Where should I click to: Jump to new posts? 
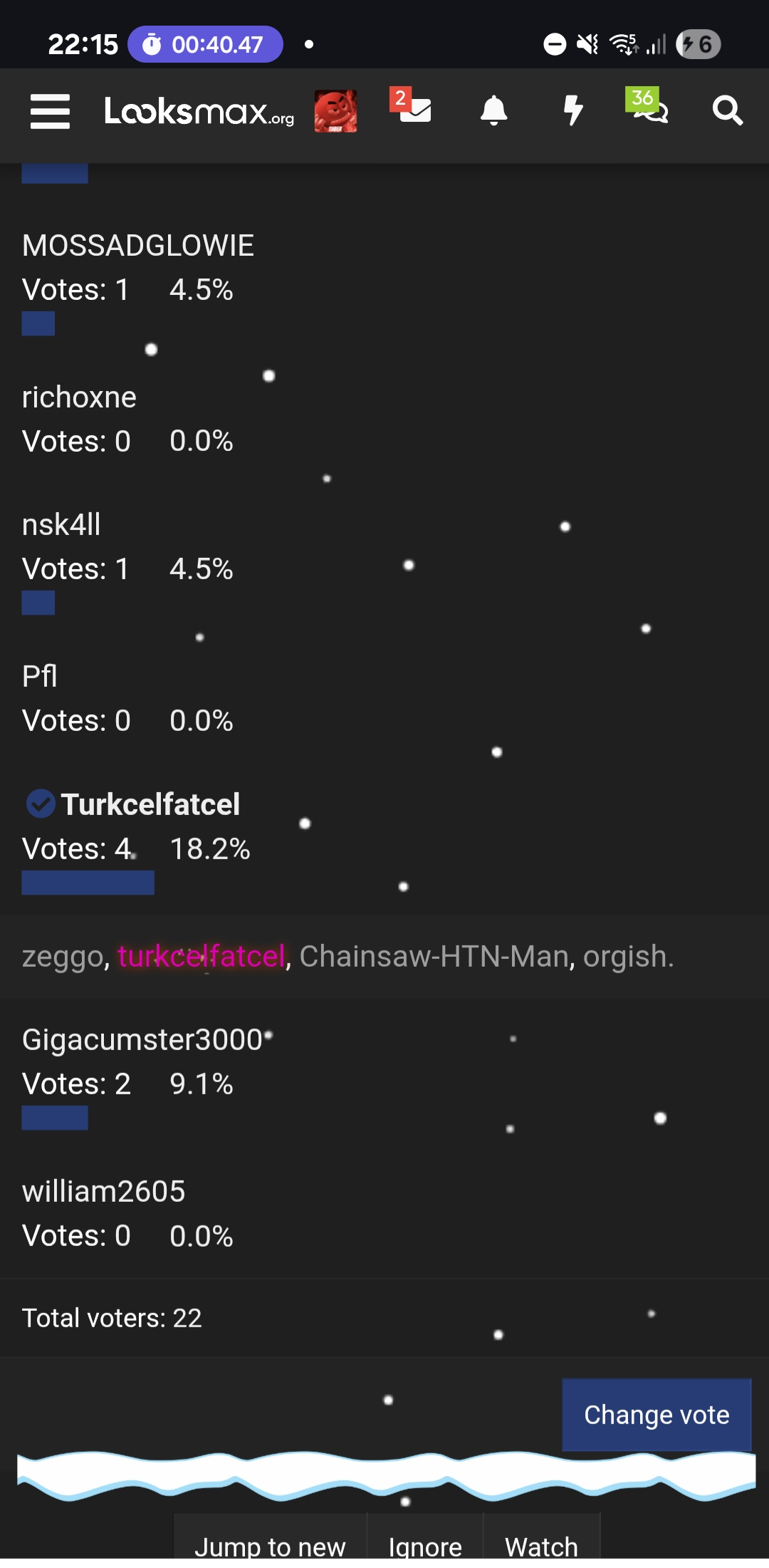click(x=270, y=1546)
